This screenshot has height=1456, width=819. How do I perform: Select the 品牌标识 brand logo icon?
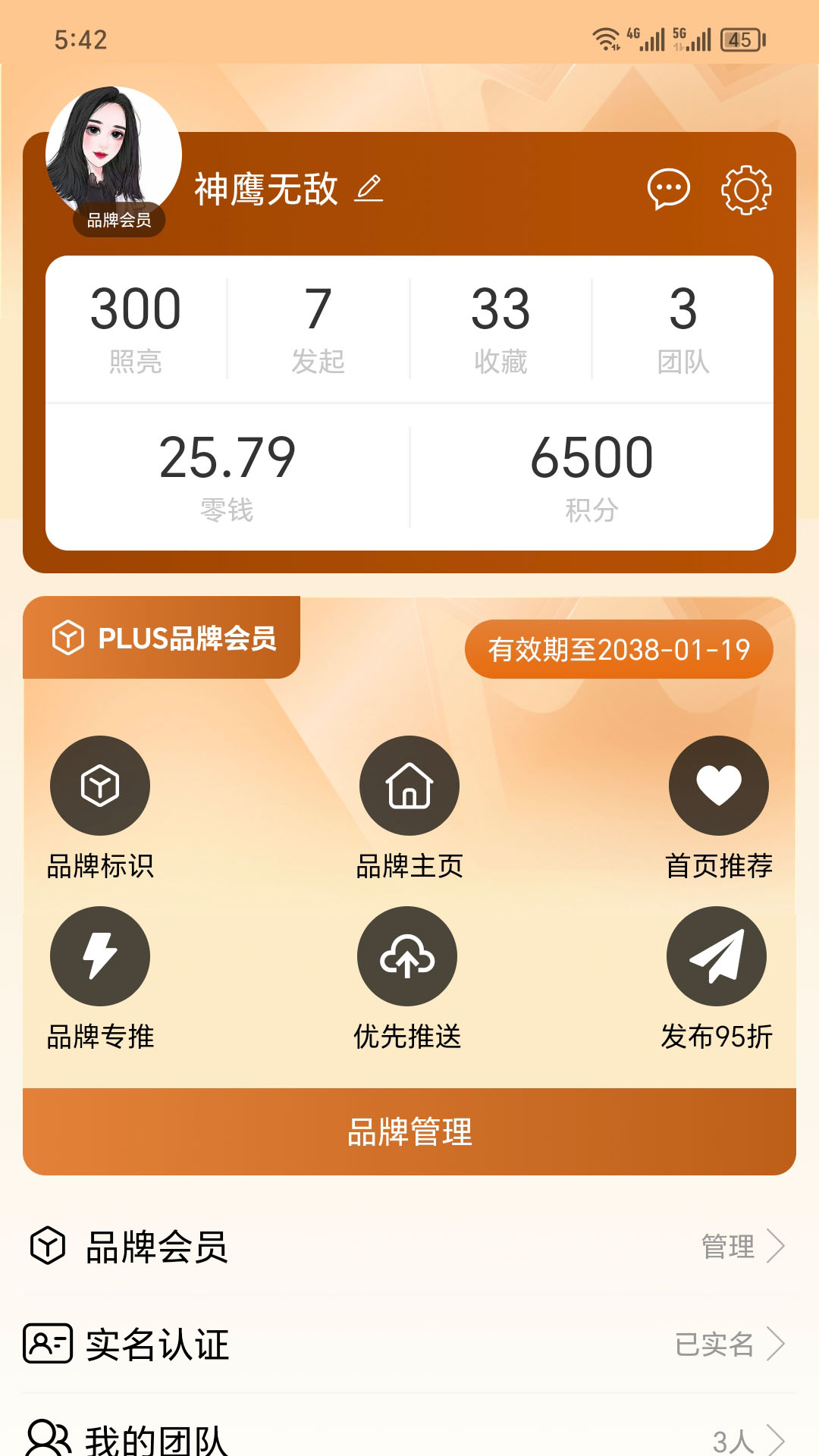[x=100, y=786]
